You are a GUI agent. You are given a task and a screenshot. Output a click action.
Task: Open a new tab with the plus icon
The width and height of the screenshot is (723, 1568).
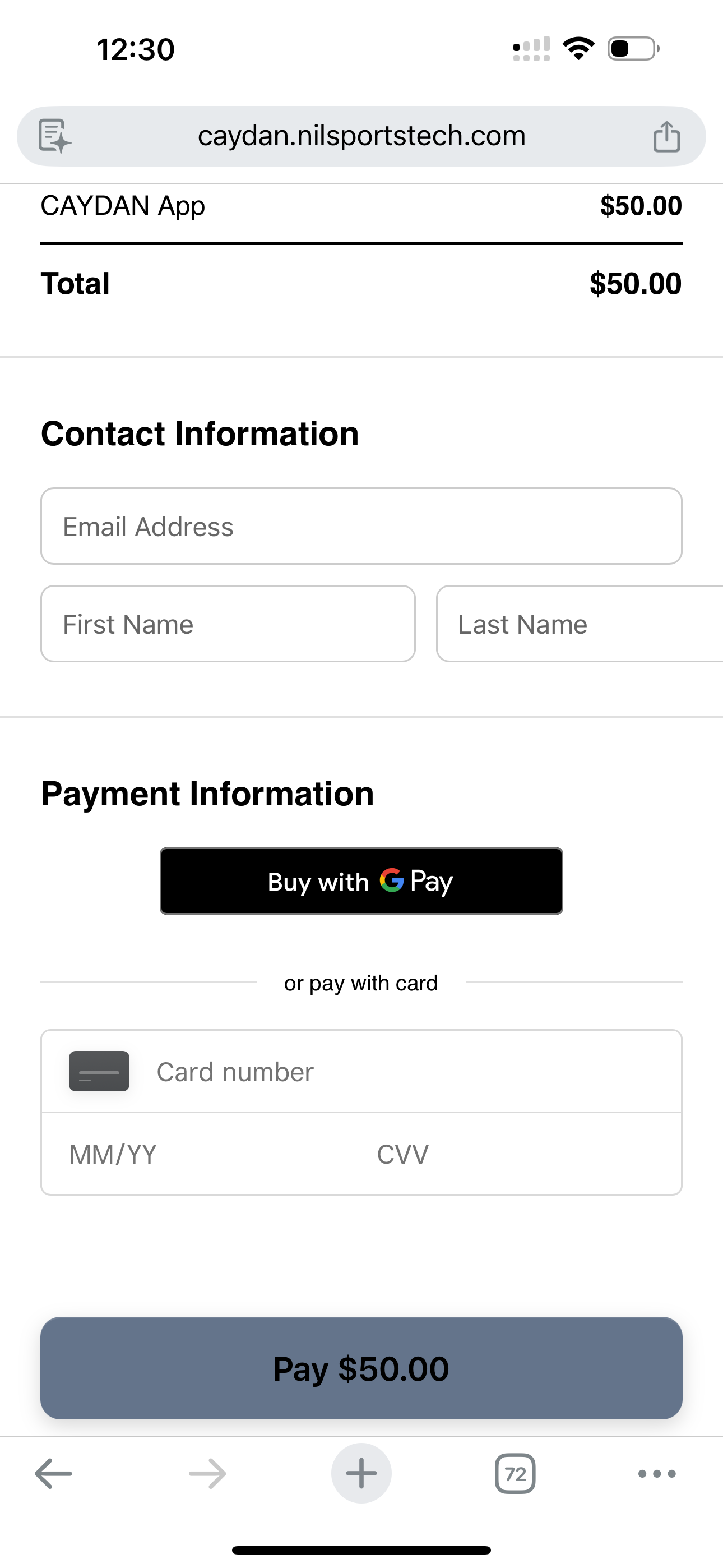point(361,1473)
